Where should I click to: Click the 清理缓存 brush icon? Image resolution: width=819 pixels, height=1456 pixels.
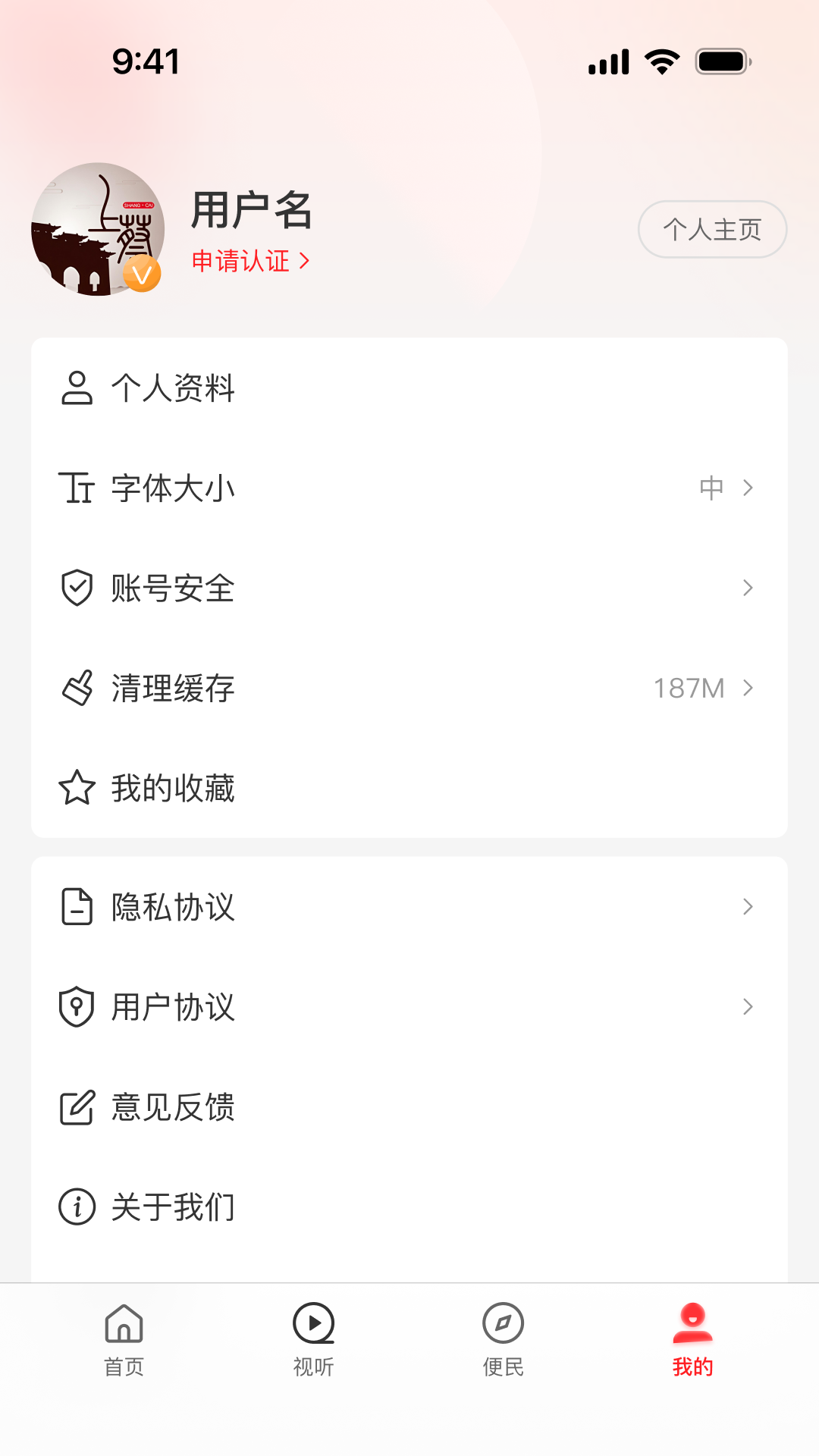tap(76, 689)
